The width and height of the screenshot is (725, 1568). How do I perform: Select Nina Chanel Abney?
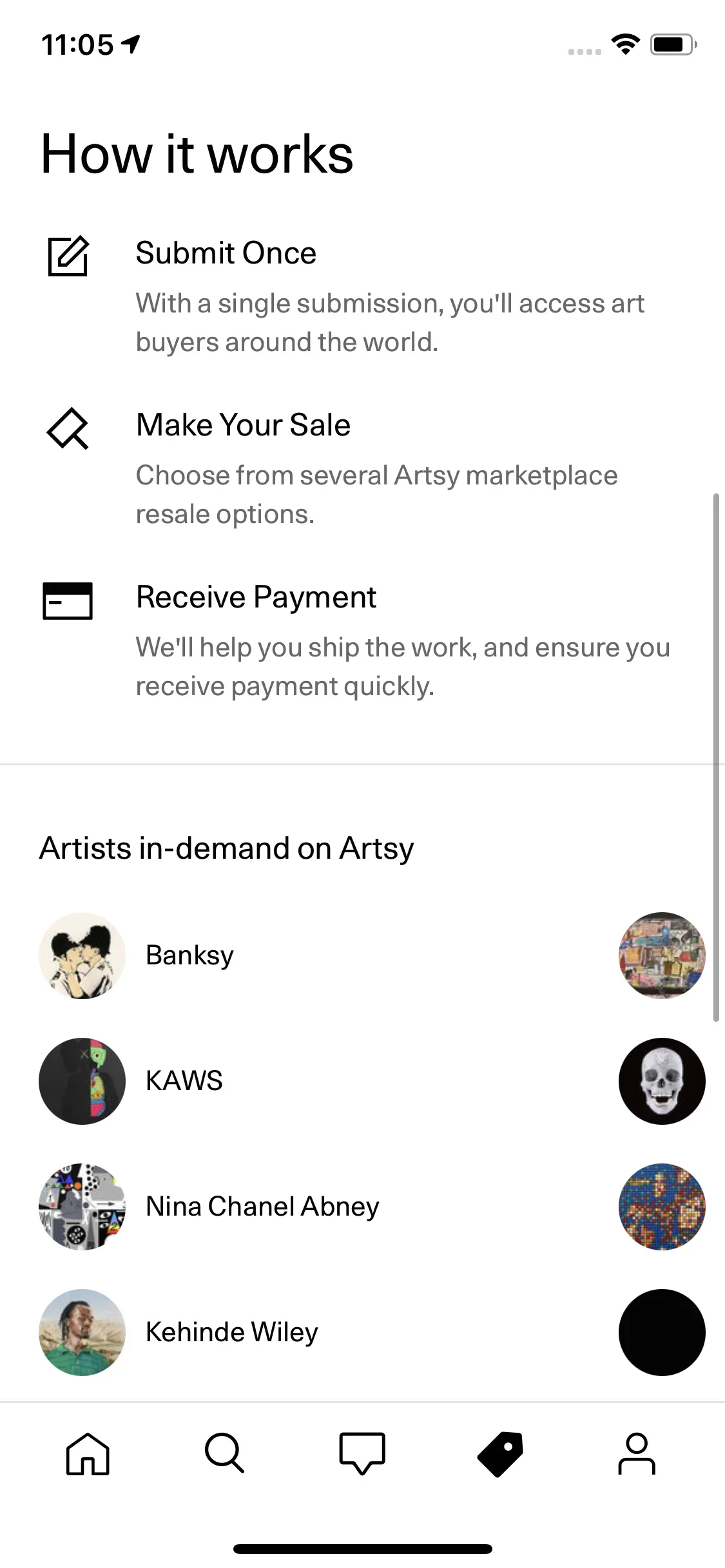click(x=262, y=1207)
